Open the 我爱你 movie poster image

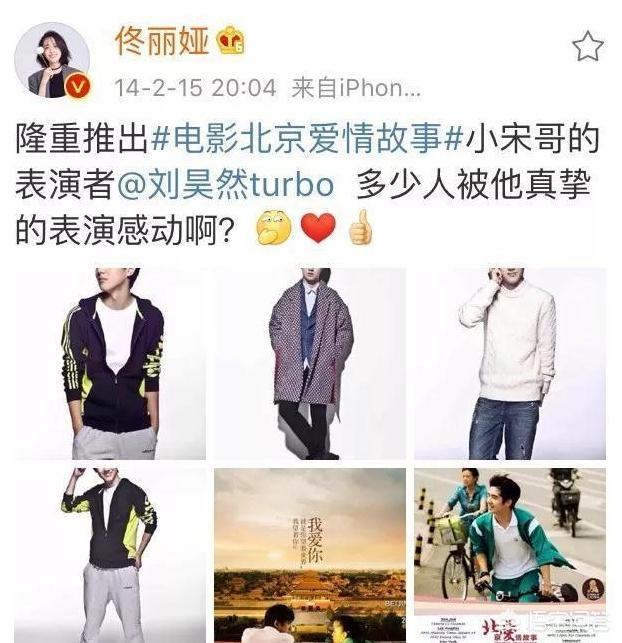pyautogui.click(x=310, y=555)
